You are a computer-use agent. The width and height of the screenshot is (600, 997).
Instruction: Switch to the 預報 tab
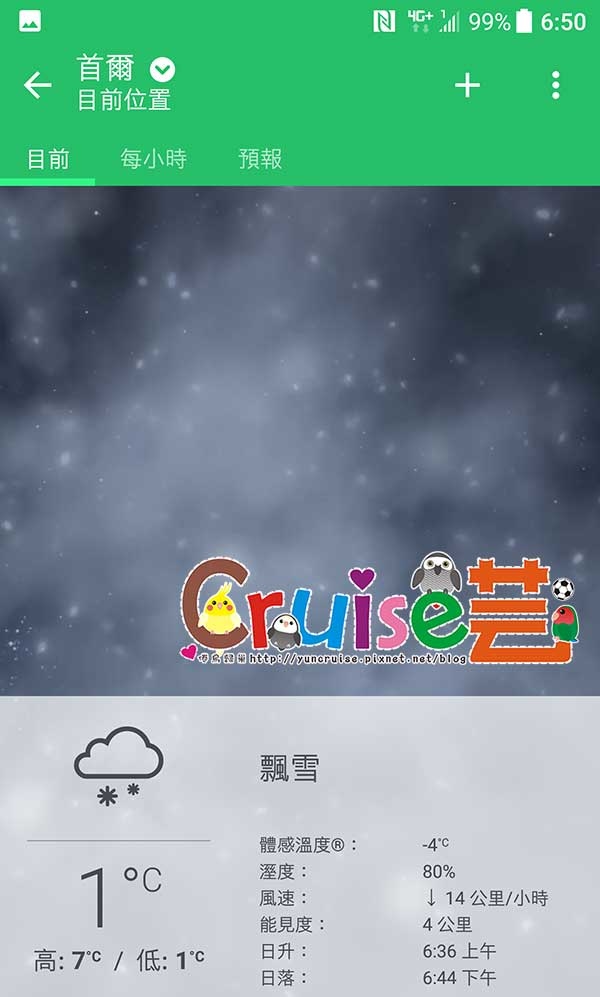[x=260, y=159]
